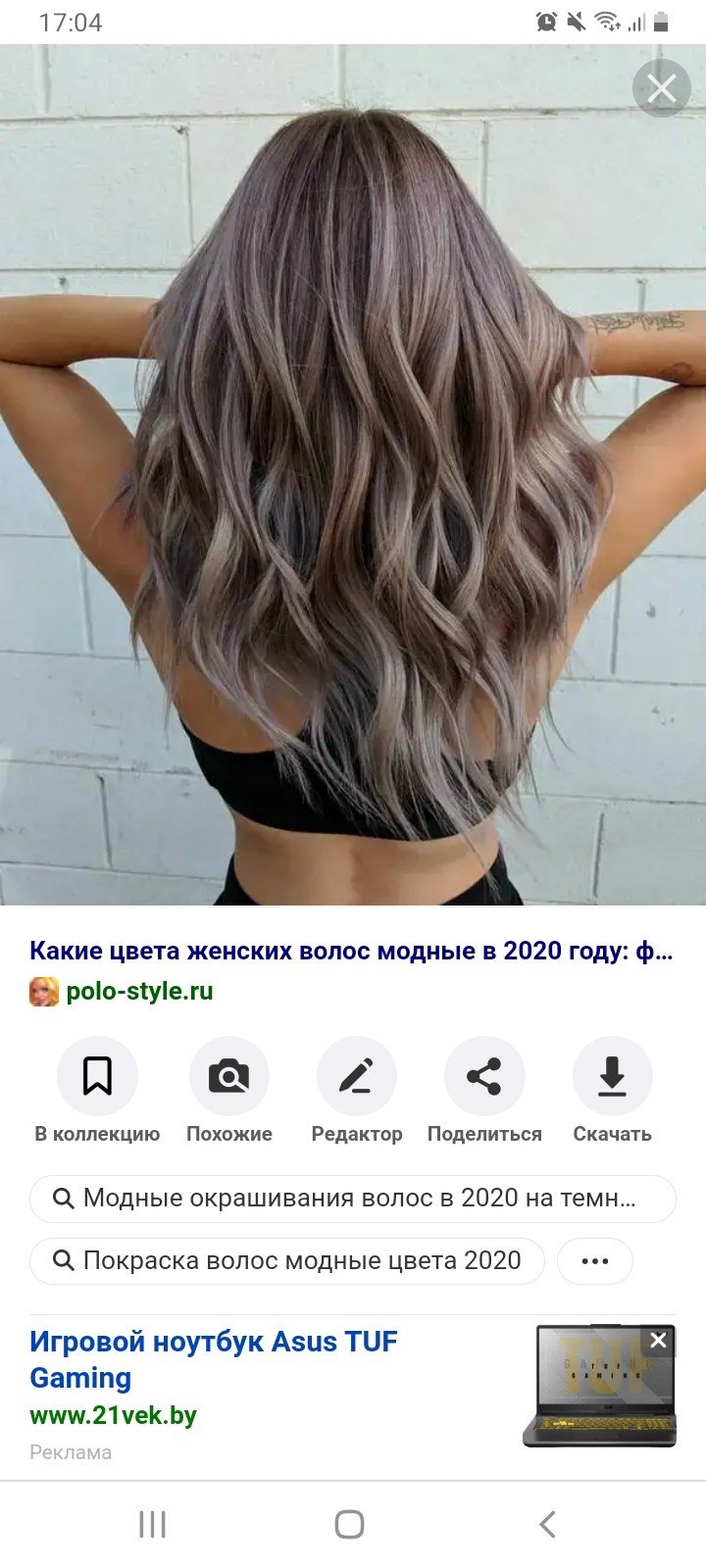Open the article title about 2020 hair colors
The width and height of the screenshot is (706, 1568).
point(351,951)
